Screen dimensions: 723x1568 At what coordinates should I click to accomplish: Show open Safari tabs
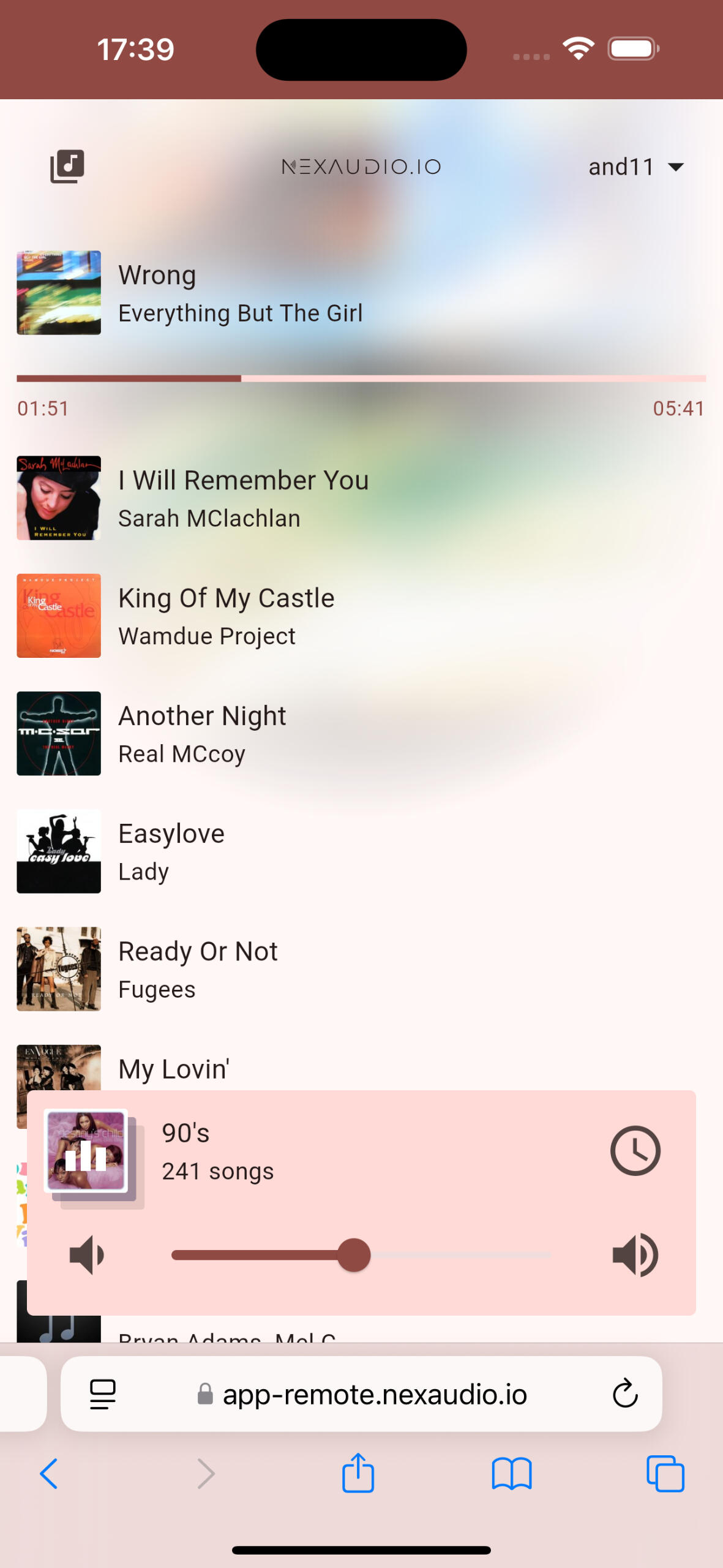[x=665, y=1473]
